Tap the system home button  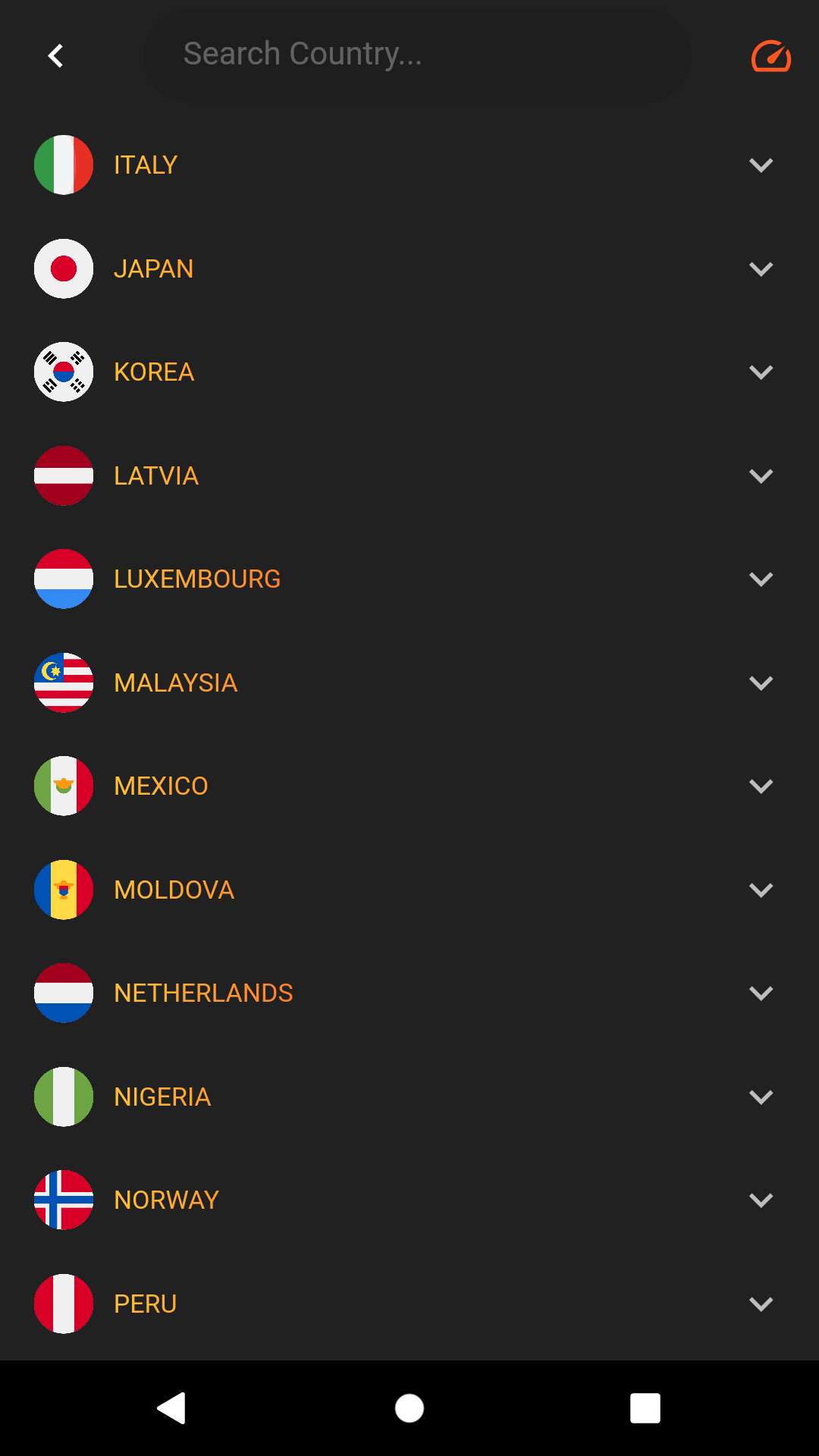(409, 1408)
